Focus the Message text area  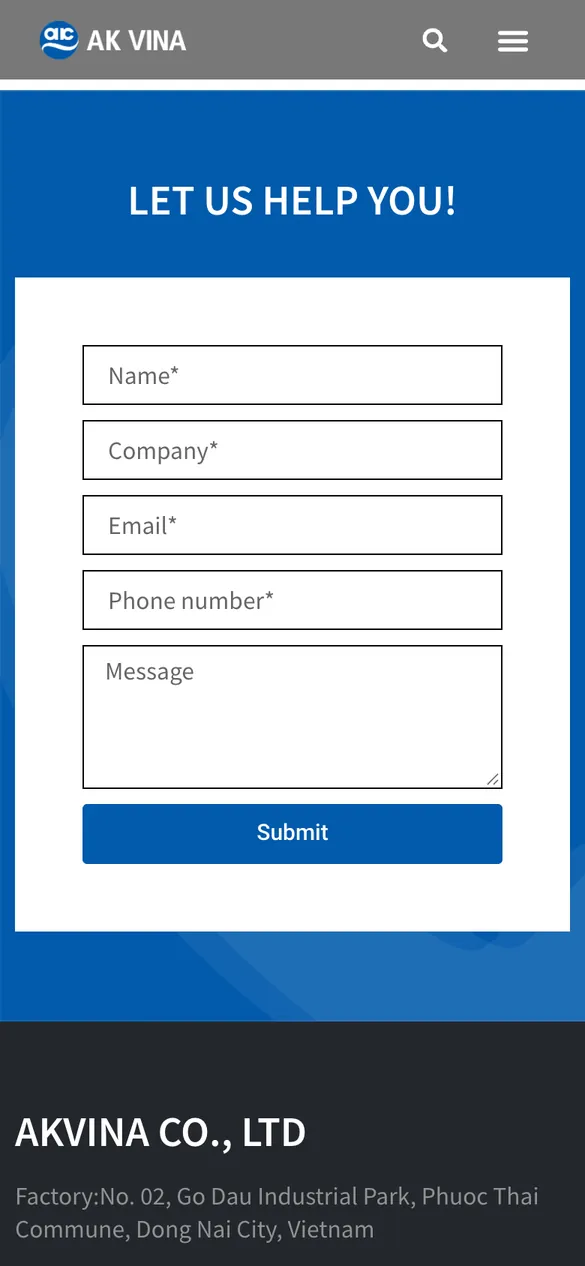(292, 717)
